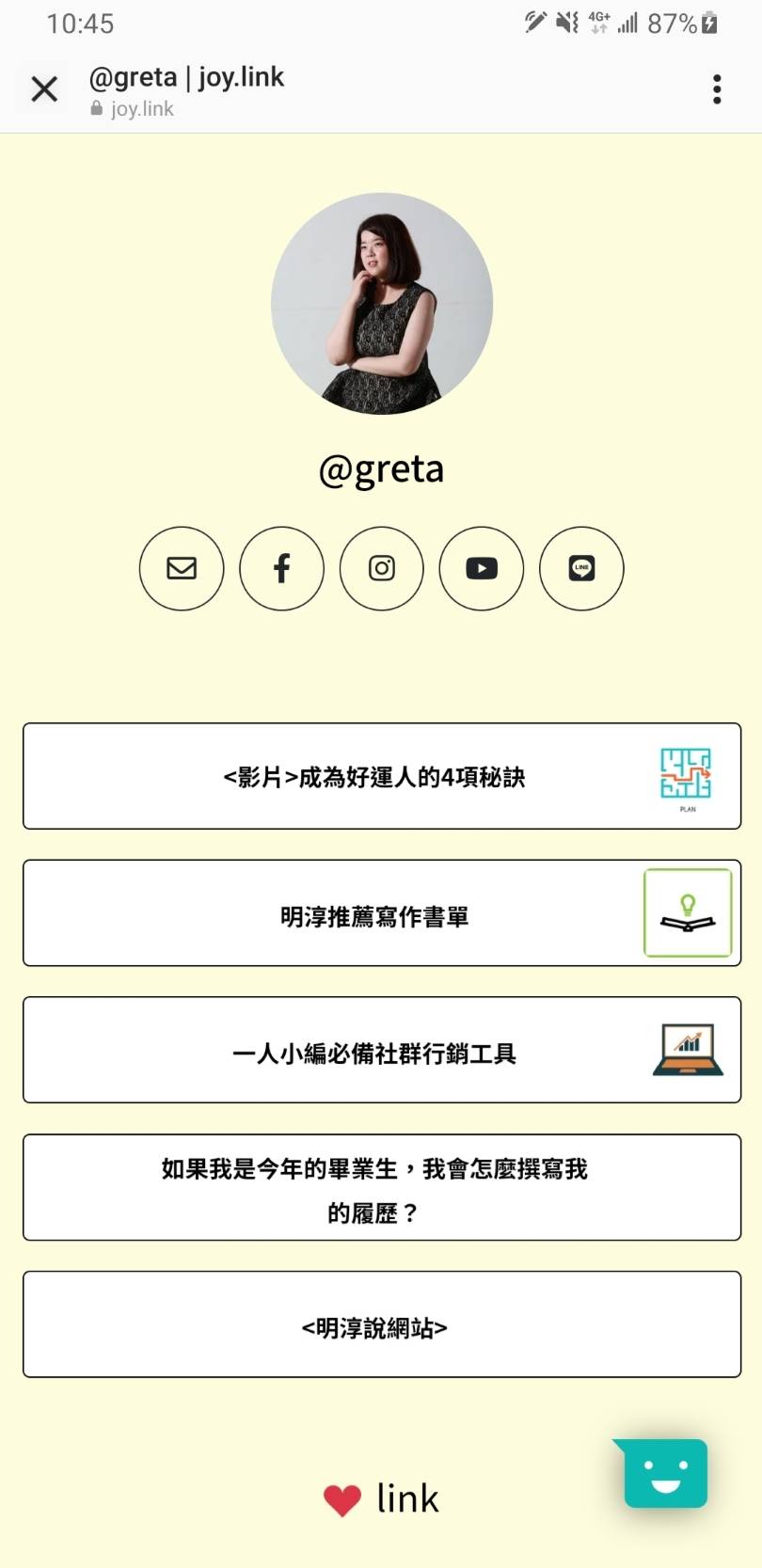This screenshot has height=1568, width=762.
Task: Open 明淳推薦寫作書單
Action: click(382, 913)
